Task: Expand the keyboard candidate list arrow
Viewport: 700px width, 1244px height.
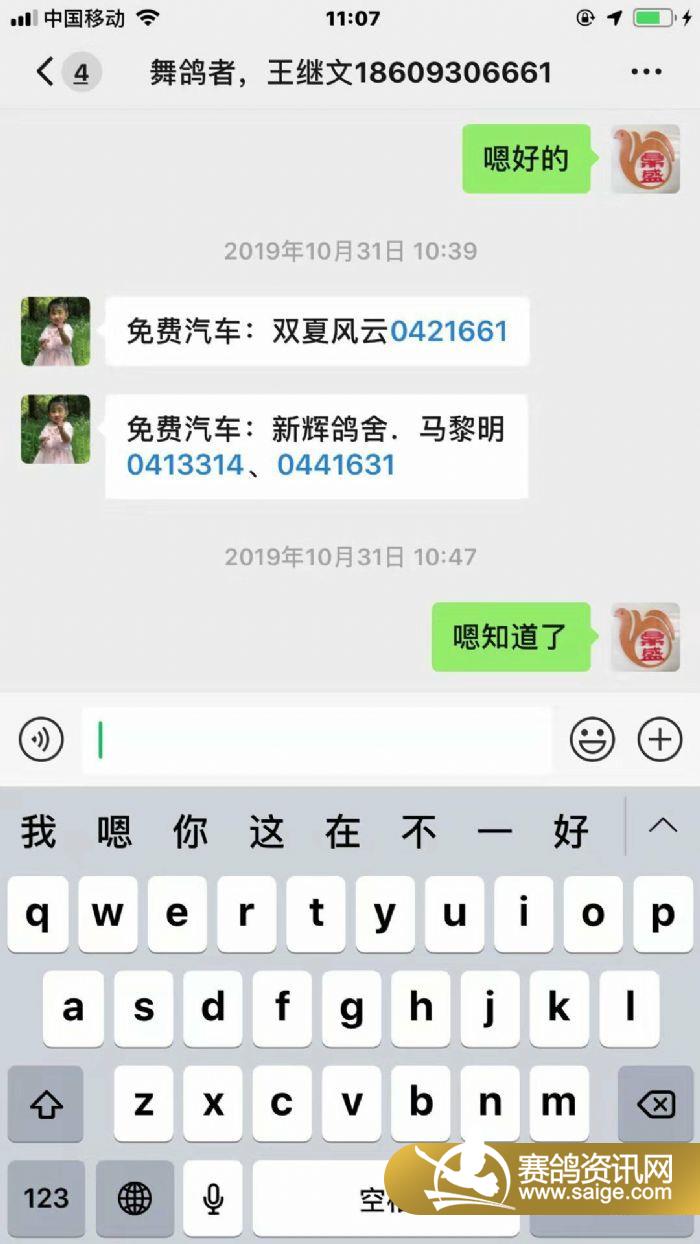Action: click(662, 826)
